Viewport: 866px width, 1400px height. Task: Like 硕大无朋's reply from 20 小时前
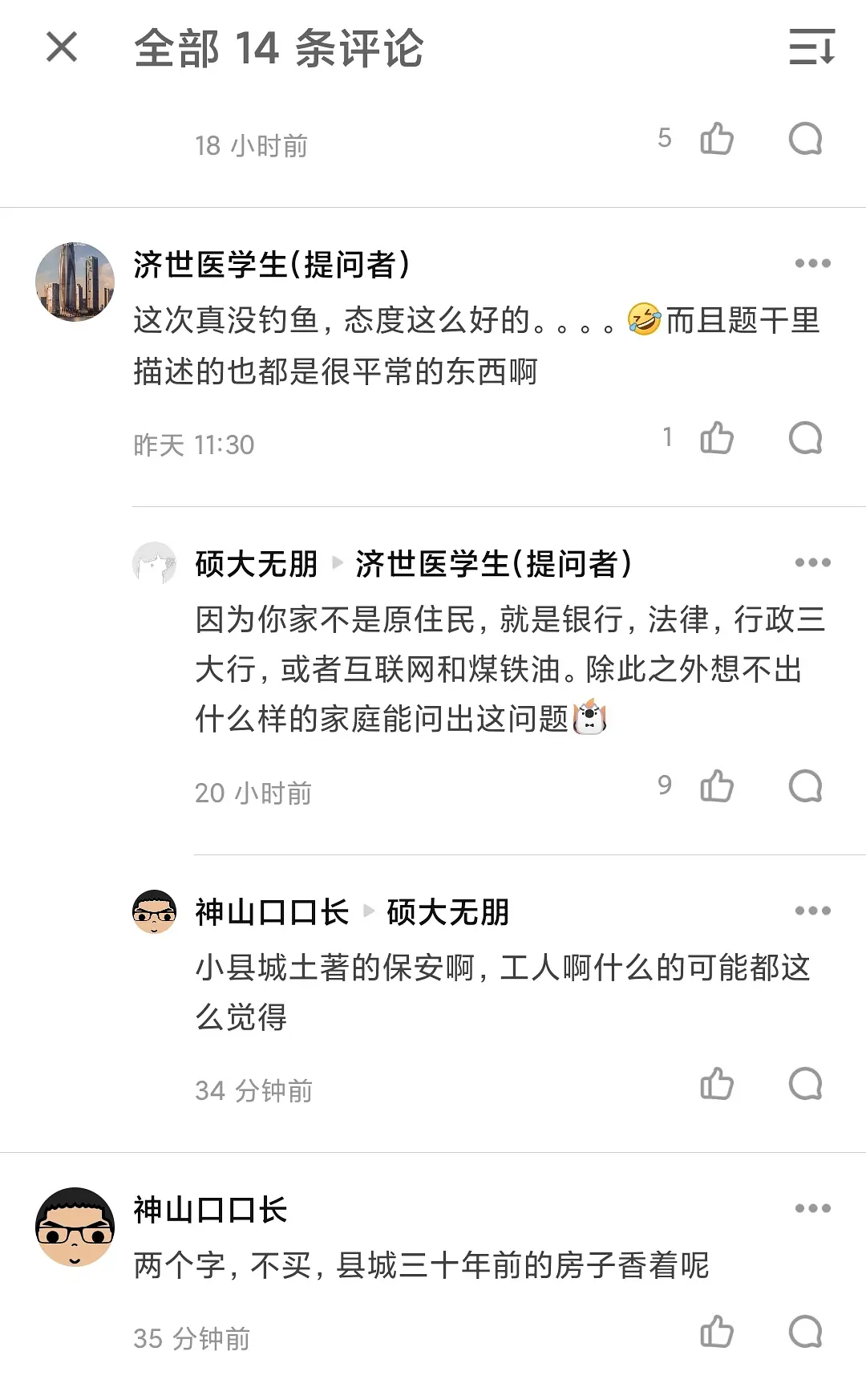pyautogui.click(x=716, y=786)
